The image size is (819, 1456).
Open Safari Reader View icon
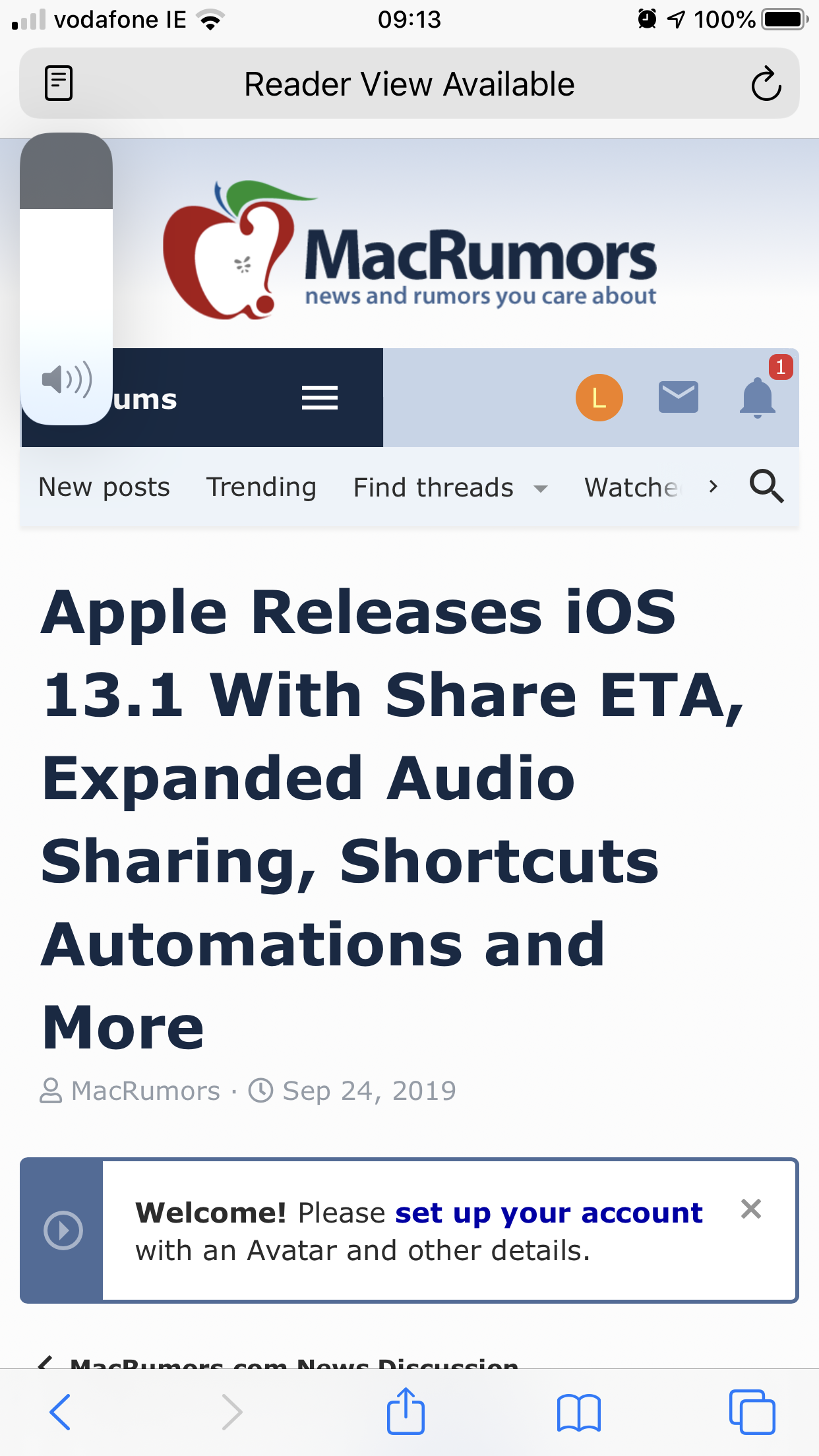click(x=58, y=84)
